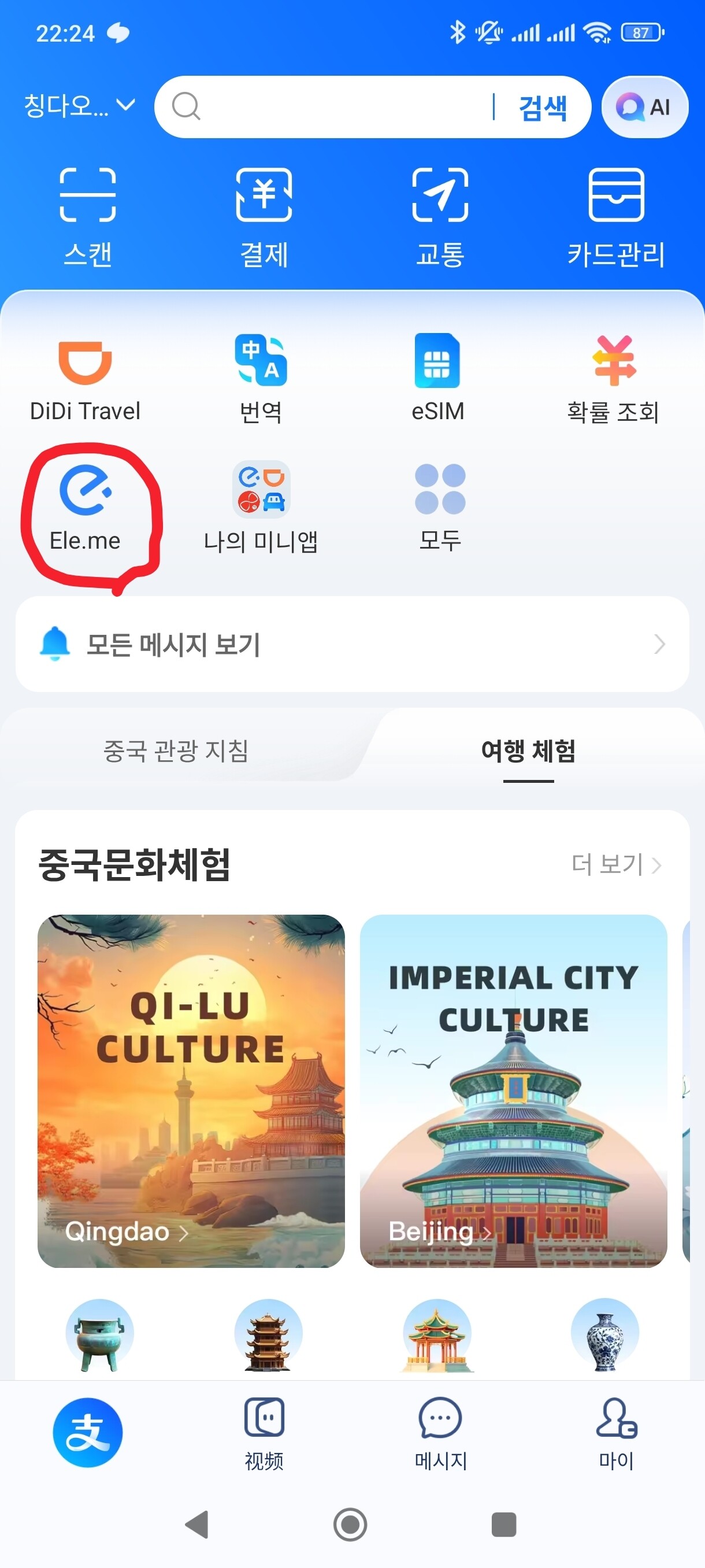Tap the search input field
The image size is (705, 1568).
point(335,107)
